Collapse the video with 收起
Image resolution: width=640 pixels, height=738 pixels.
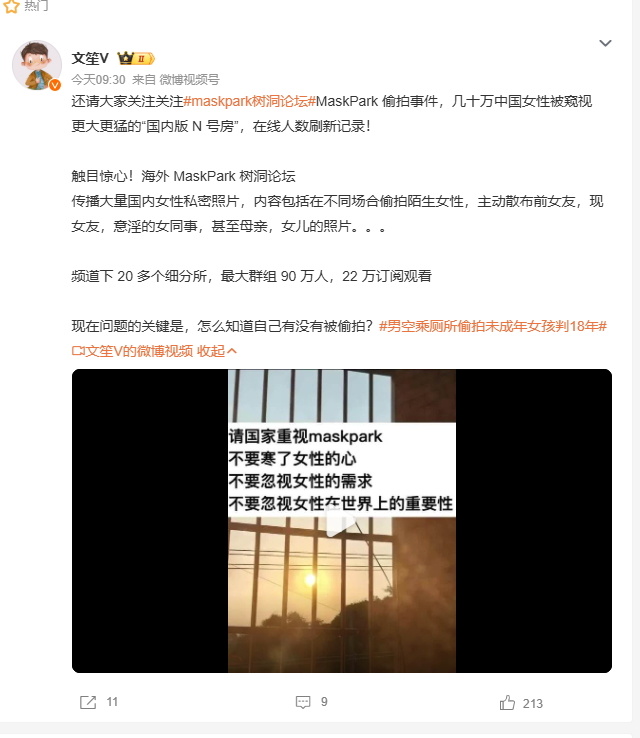coord(217,351)
